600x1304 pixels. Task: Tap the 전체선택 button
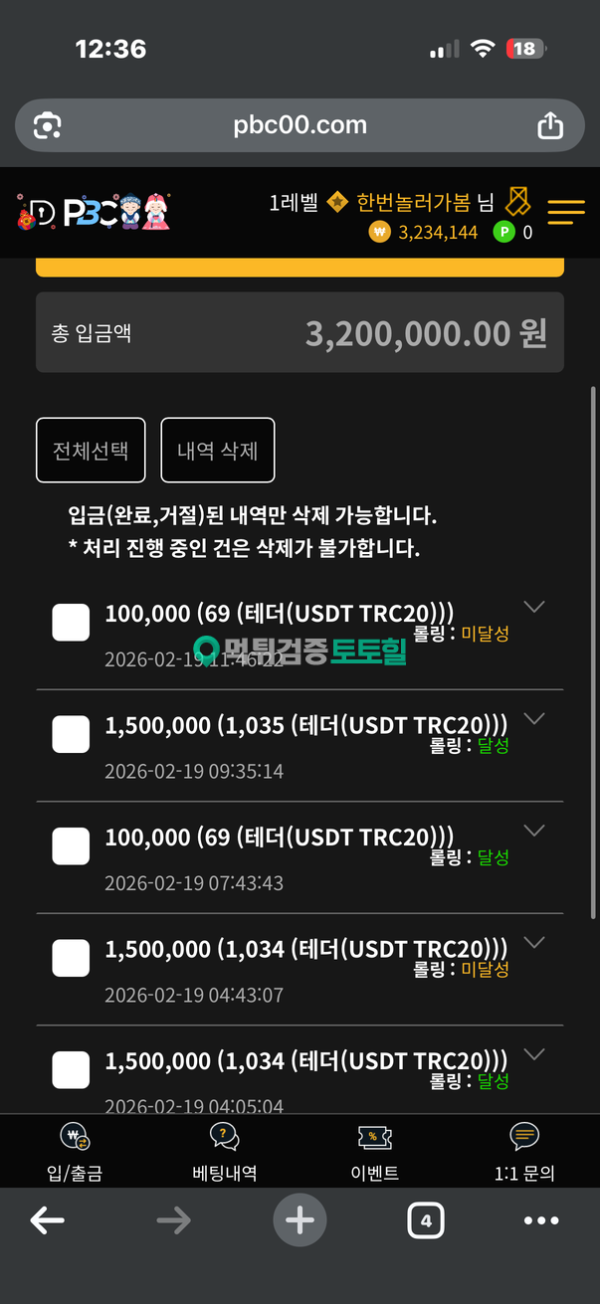91,450
